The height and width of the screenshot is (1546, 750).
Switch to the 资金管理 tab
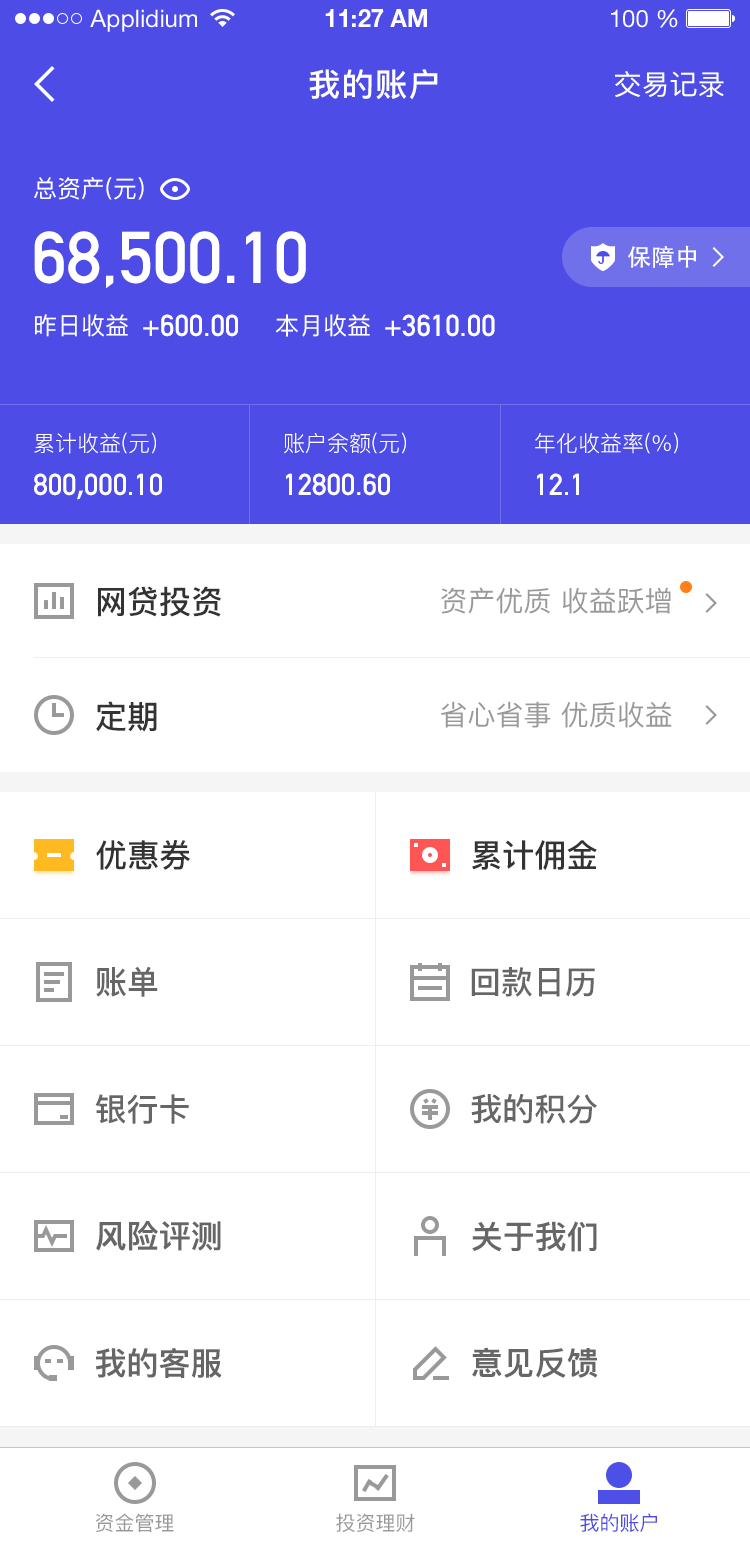tap(134, 1497)
